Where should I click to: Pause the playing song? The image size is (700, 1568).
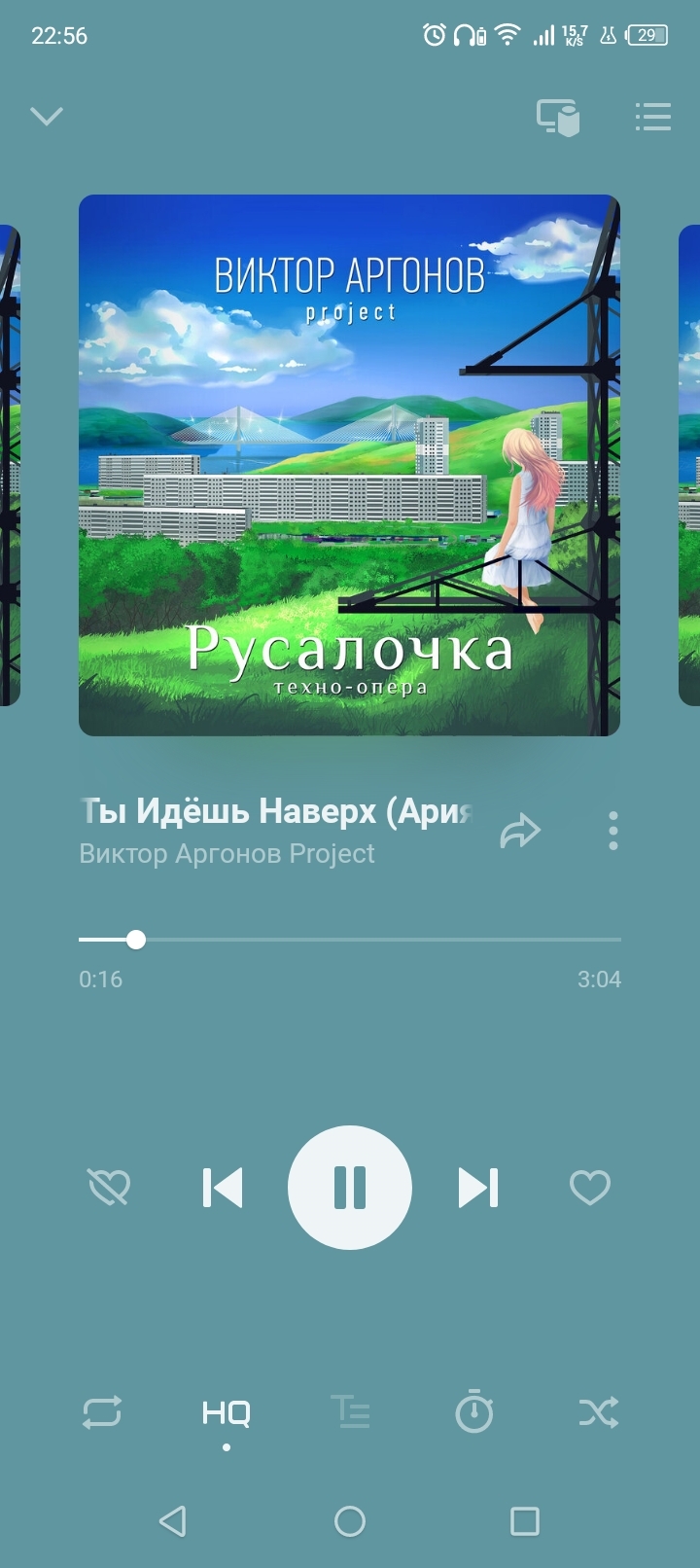[x=350, y=1187]
